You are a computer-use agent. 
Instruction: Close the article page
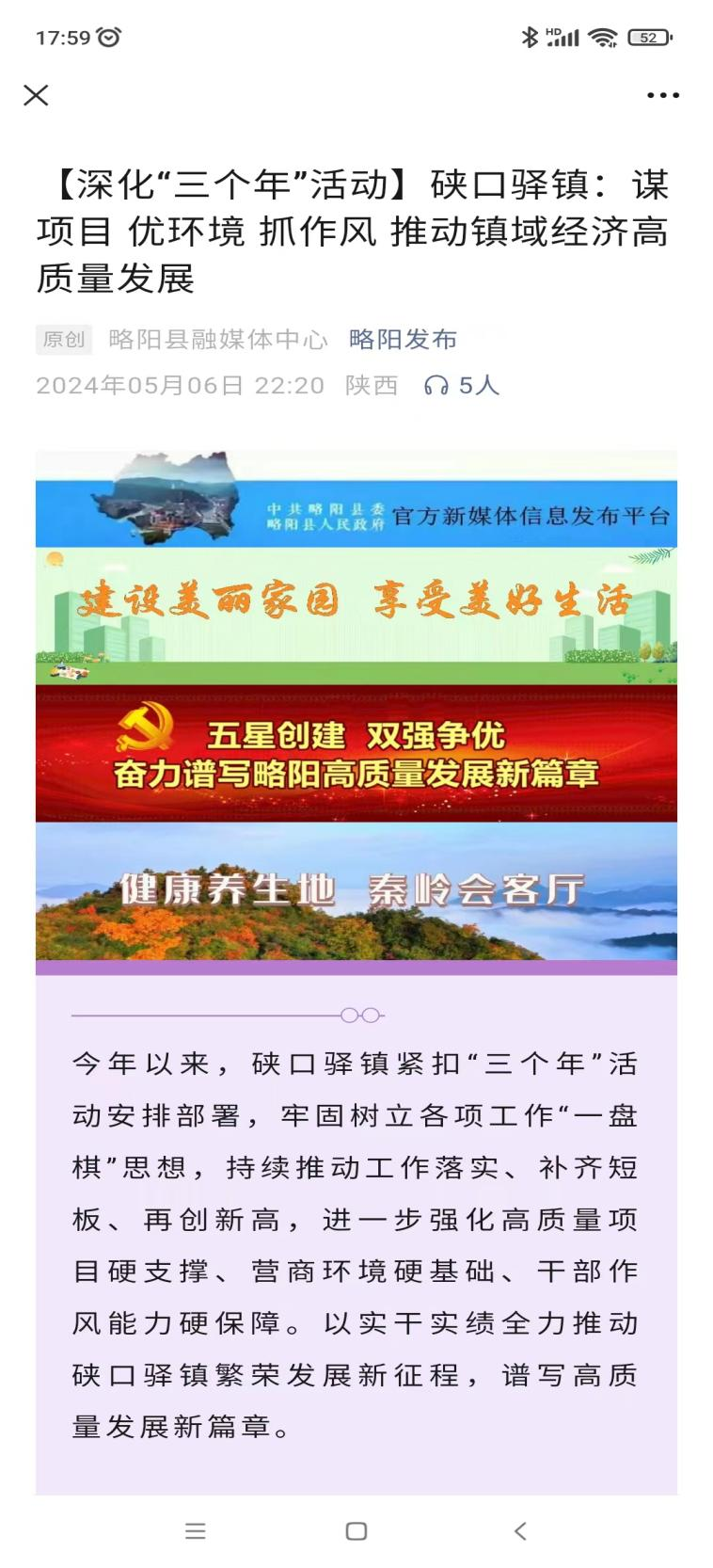(36, 95)
